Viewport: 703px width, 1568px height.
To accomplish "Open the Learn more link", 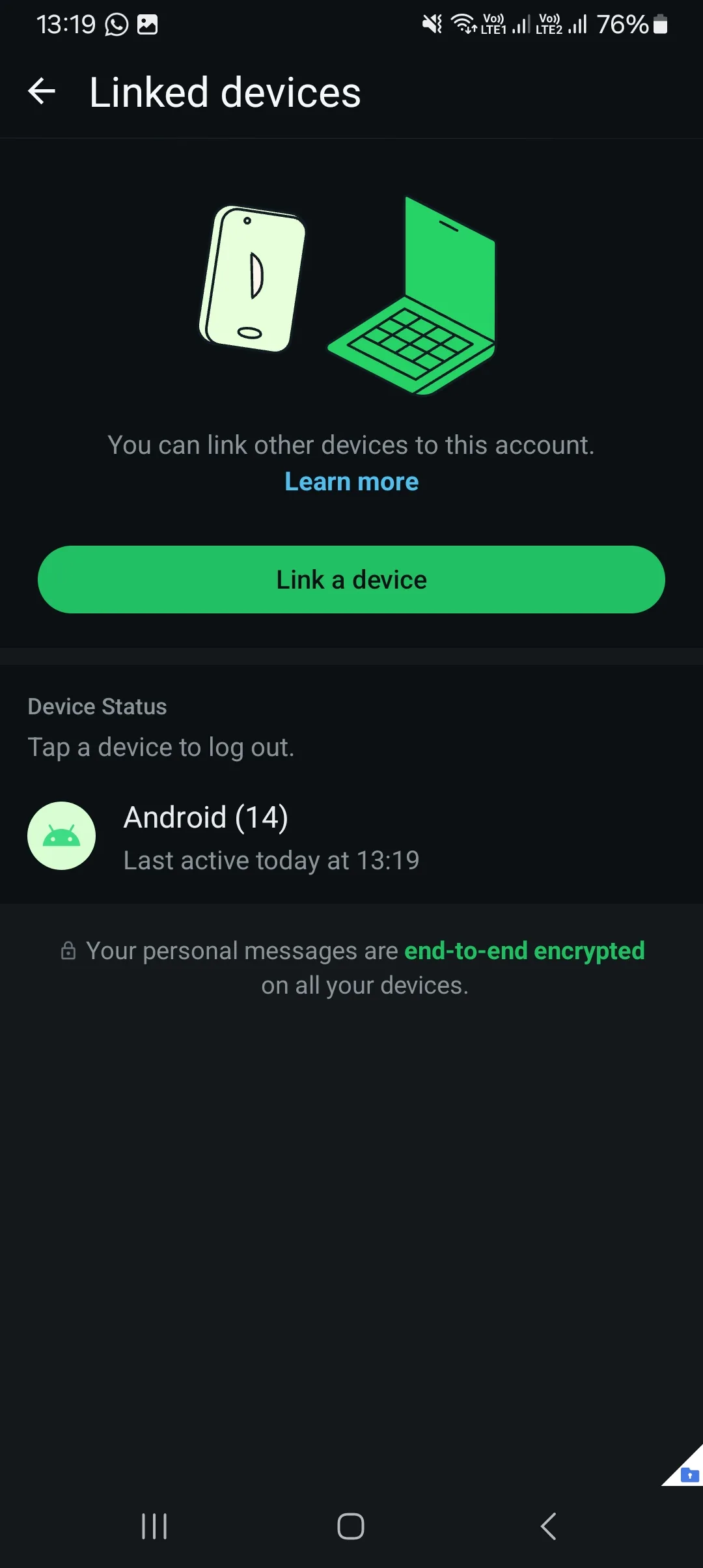I will [x=351, y=482].
